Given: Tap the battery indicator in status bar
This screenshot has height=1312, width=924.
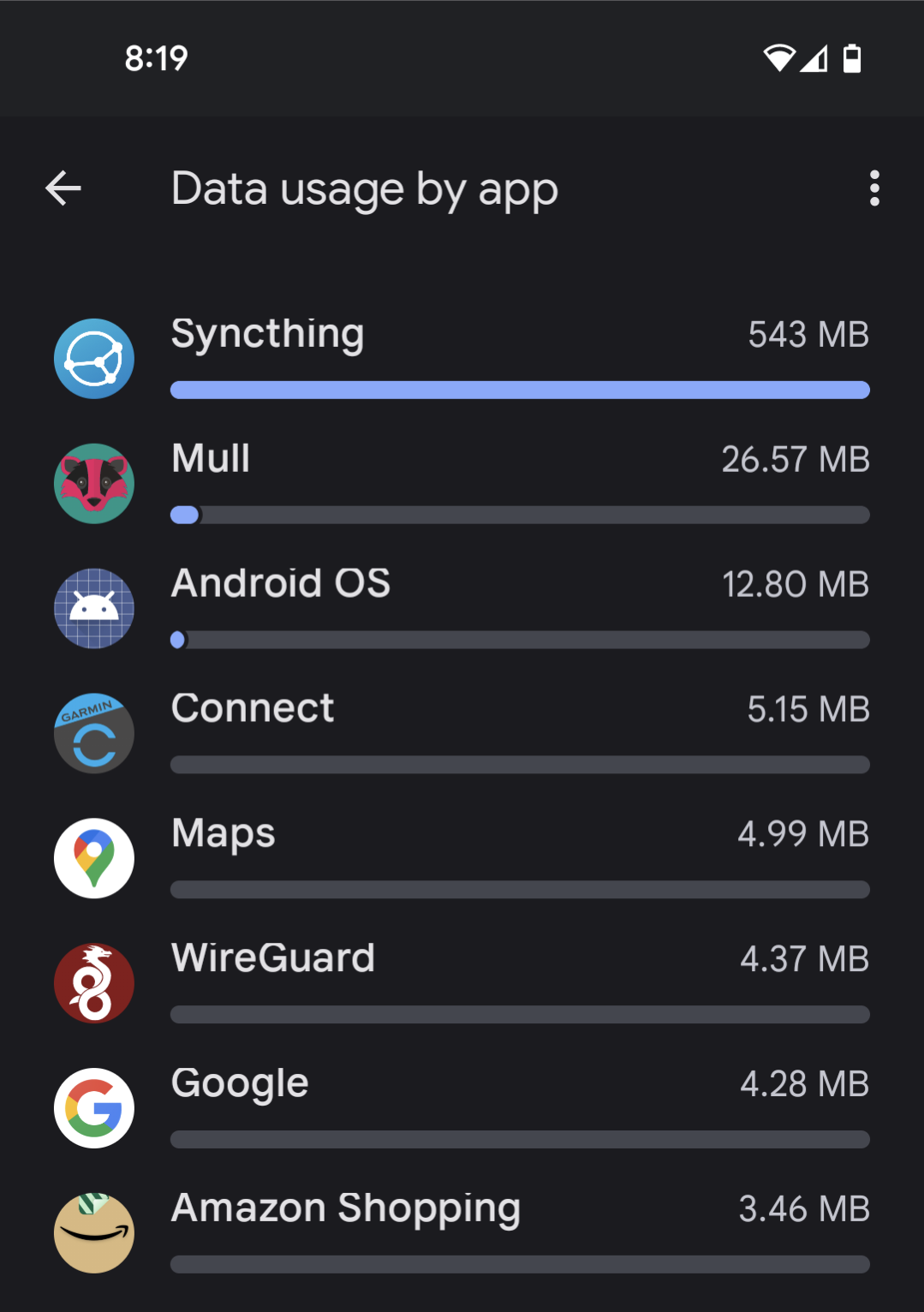Looking at the screenshot, I should click(852, 58).
